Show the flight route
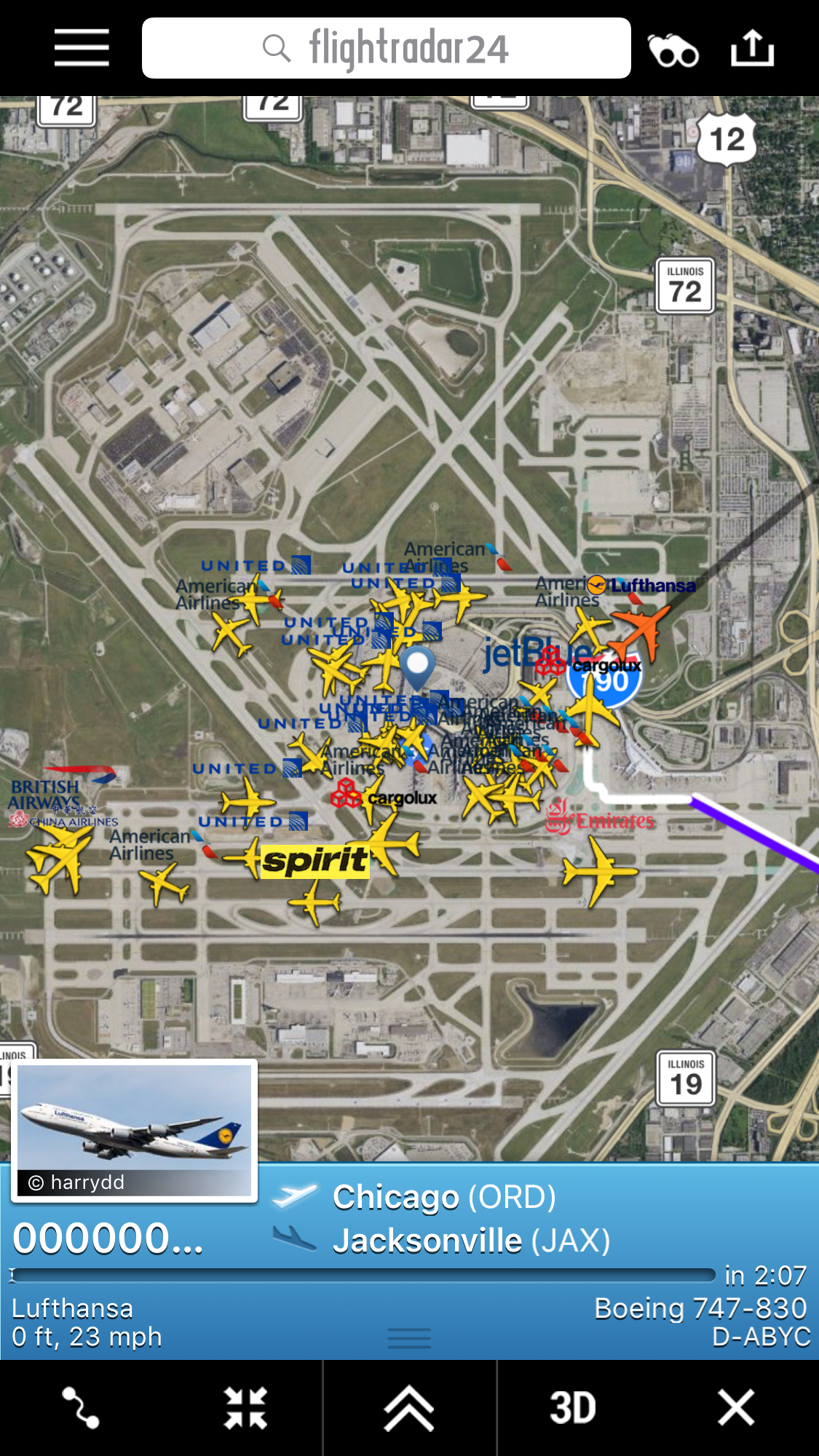This screenshot has height=1456, width=819. [x=80, y=1407]
